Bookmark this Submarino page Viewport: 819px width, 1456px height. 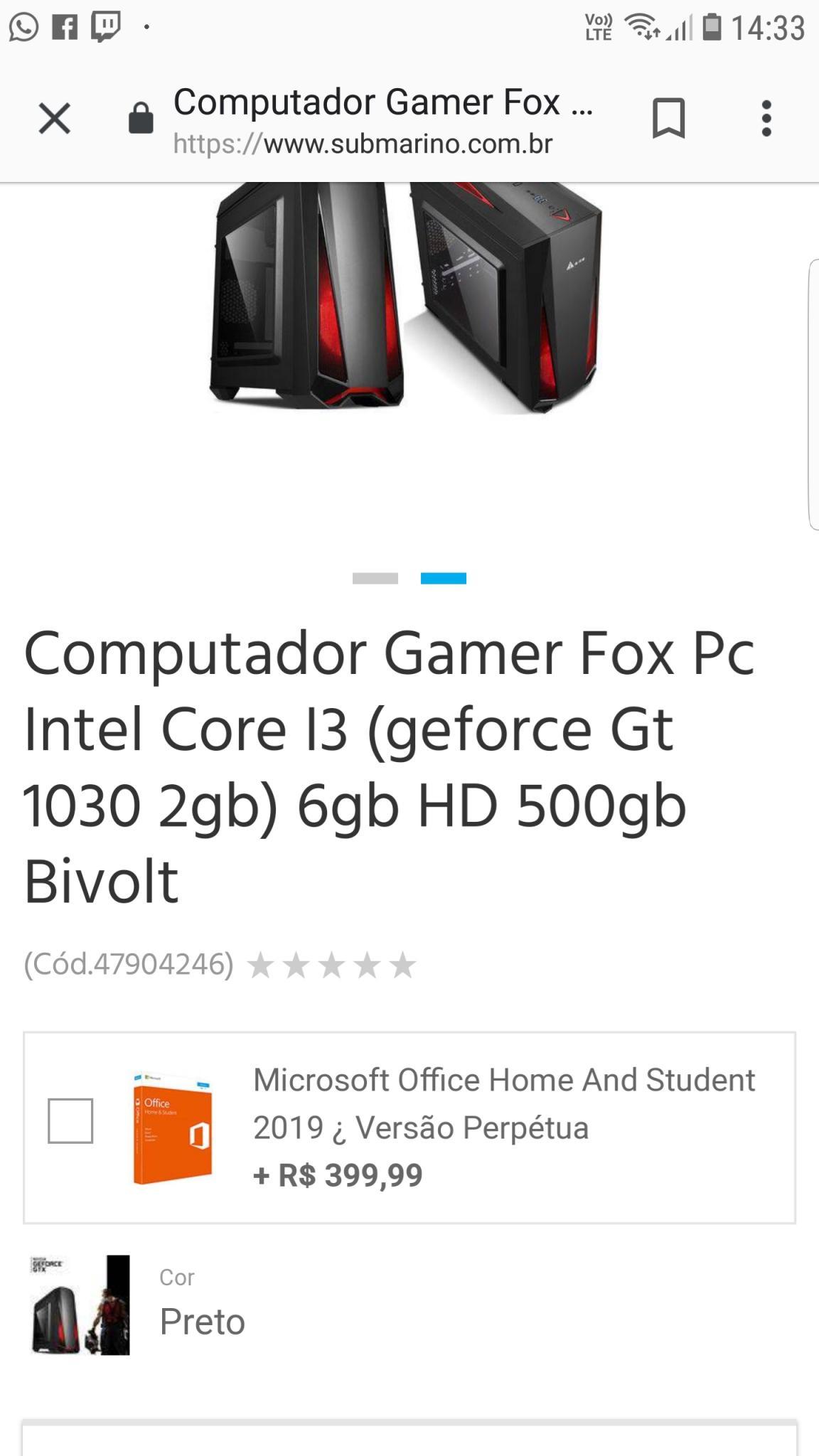[668, 118]
